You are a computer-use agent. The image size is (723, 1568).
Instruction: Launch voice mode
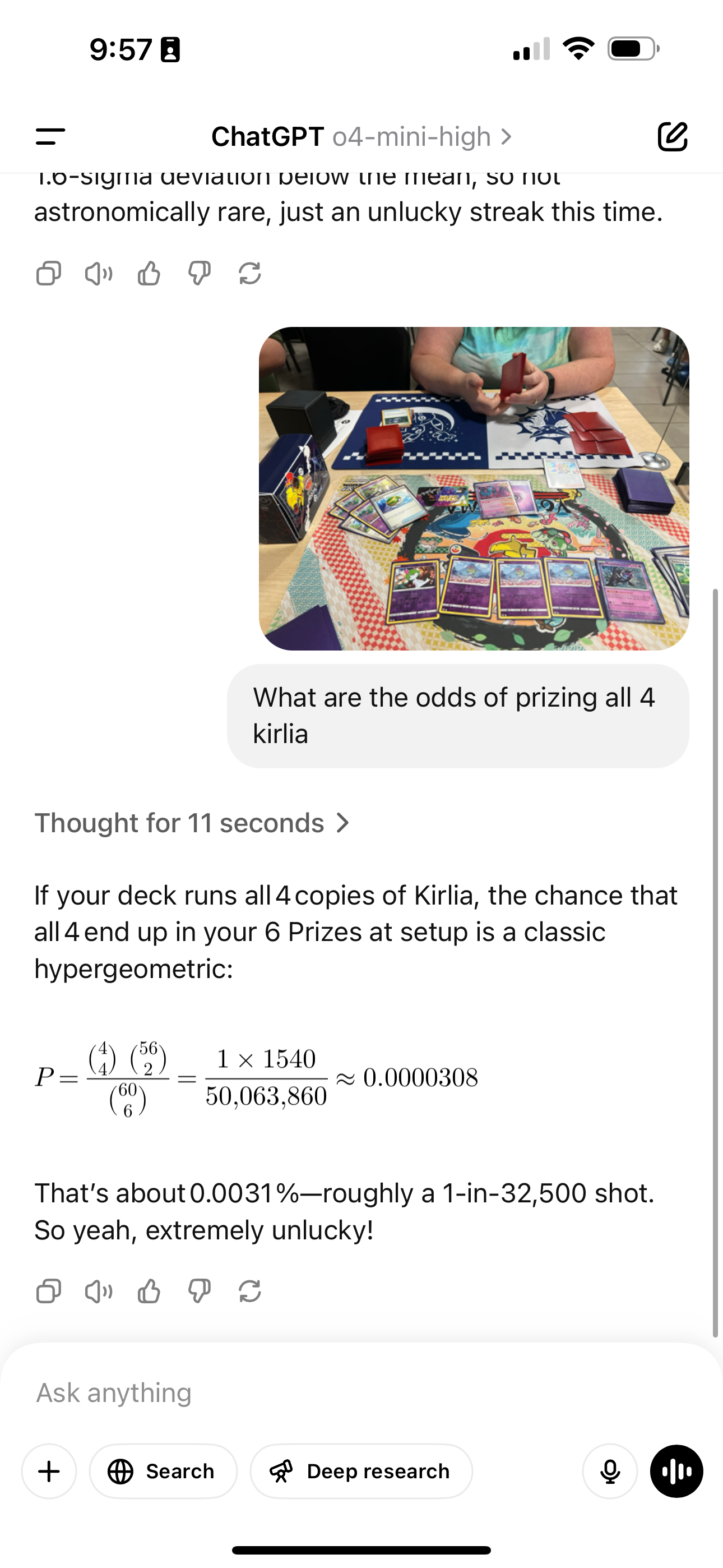(676, 1471)
